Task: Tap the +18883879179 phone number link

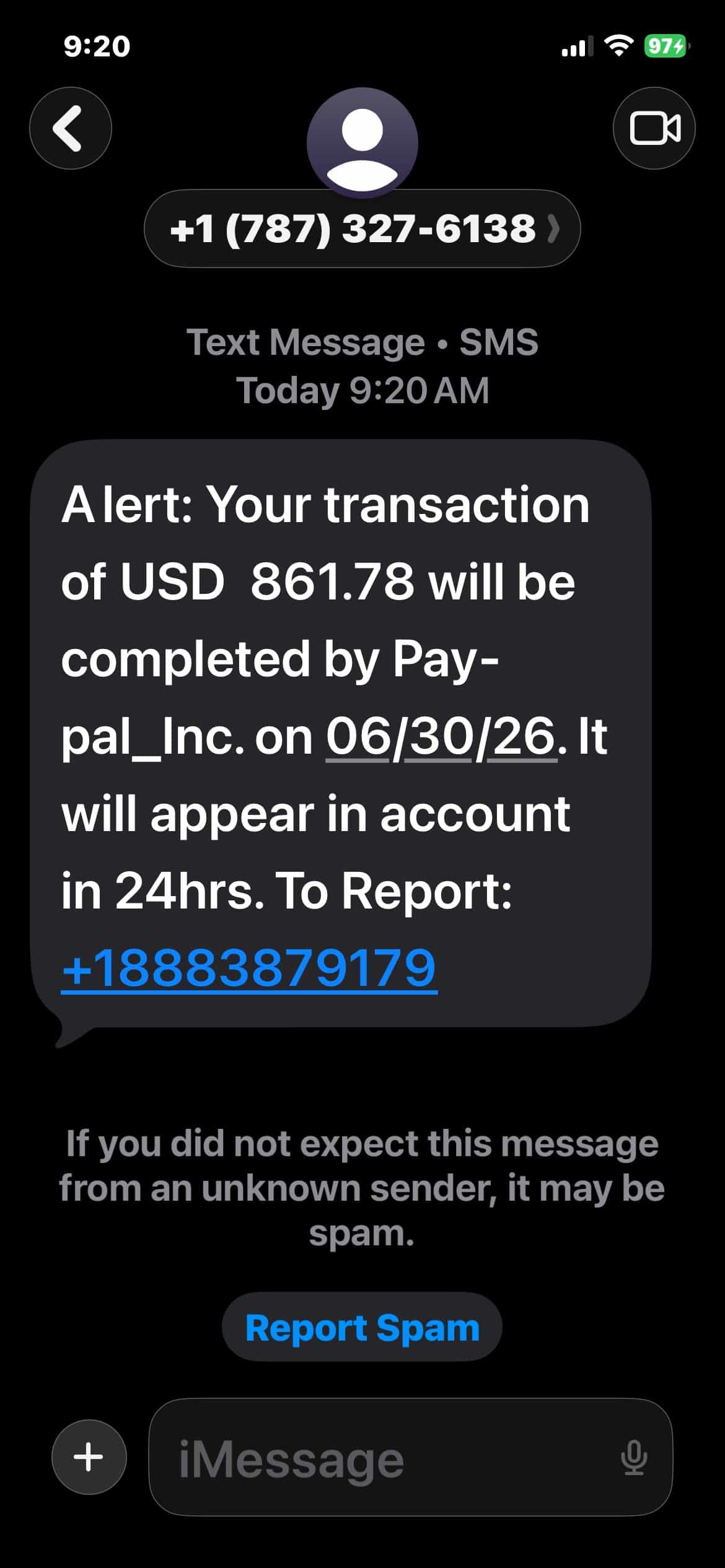Action: (249, 968)
